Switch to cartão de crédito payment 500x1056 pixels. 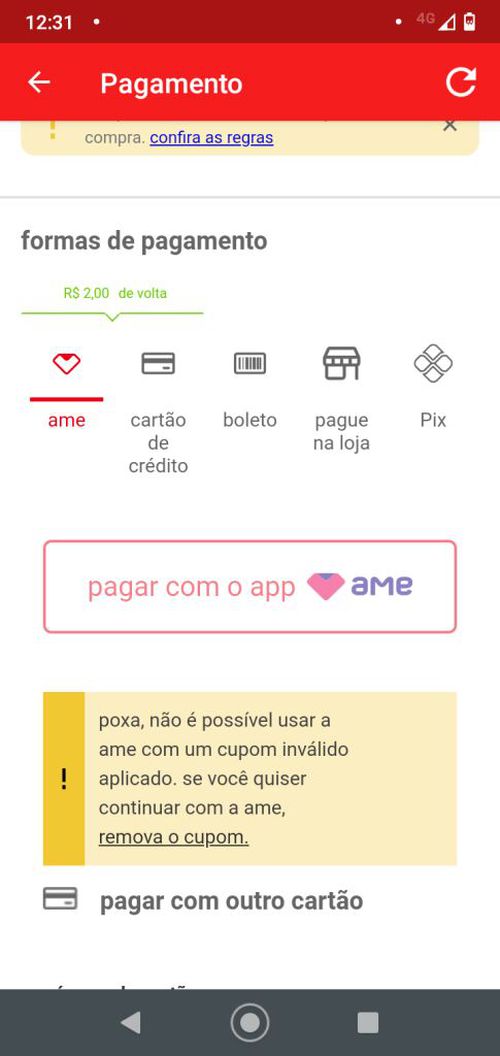pos(158,409)
